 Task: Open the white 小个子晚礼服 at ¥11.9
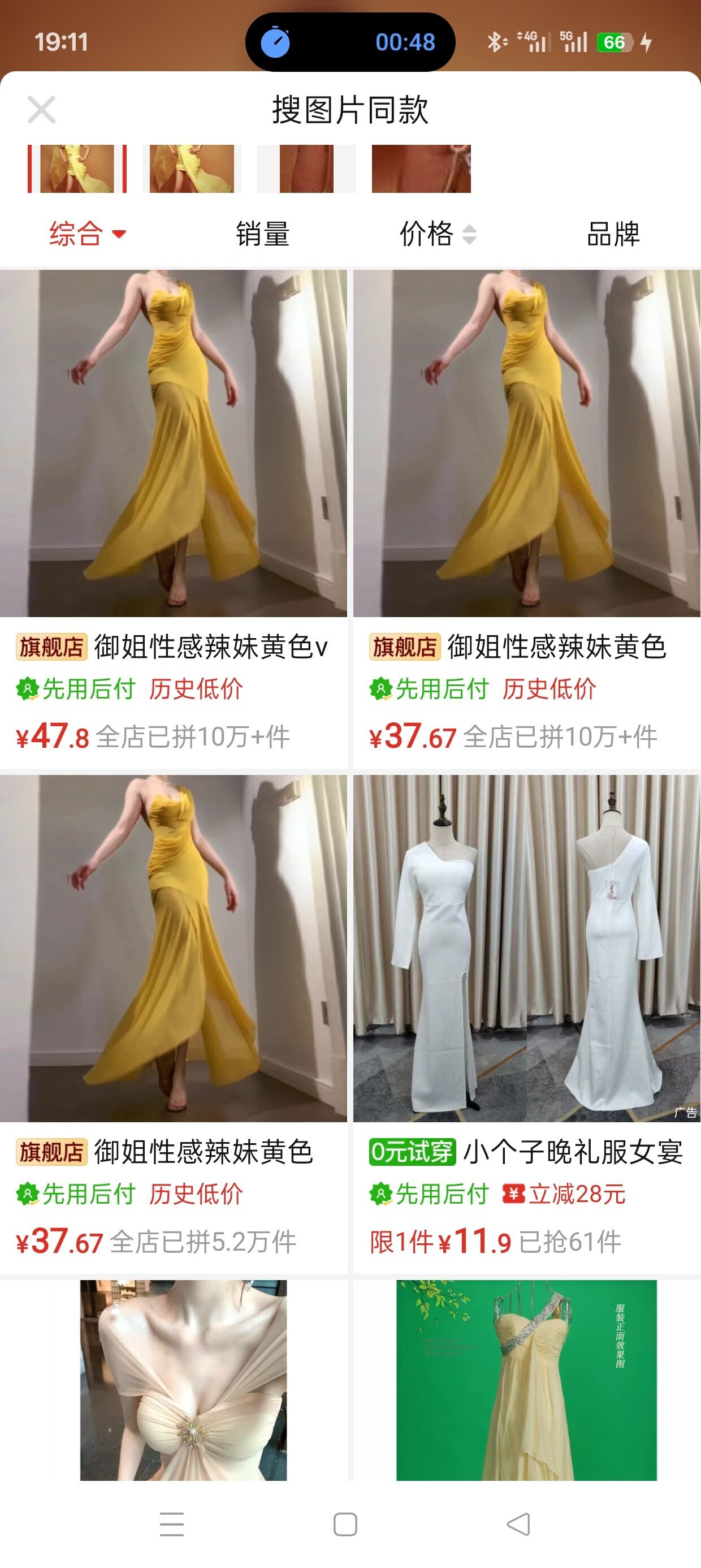526,949
